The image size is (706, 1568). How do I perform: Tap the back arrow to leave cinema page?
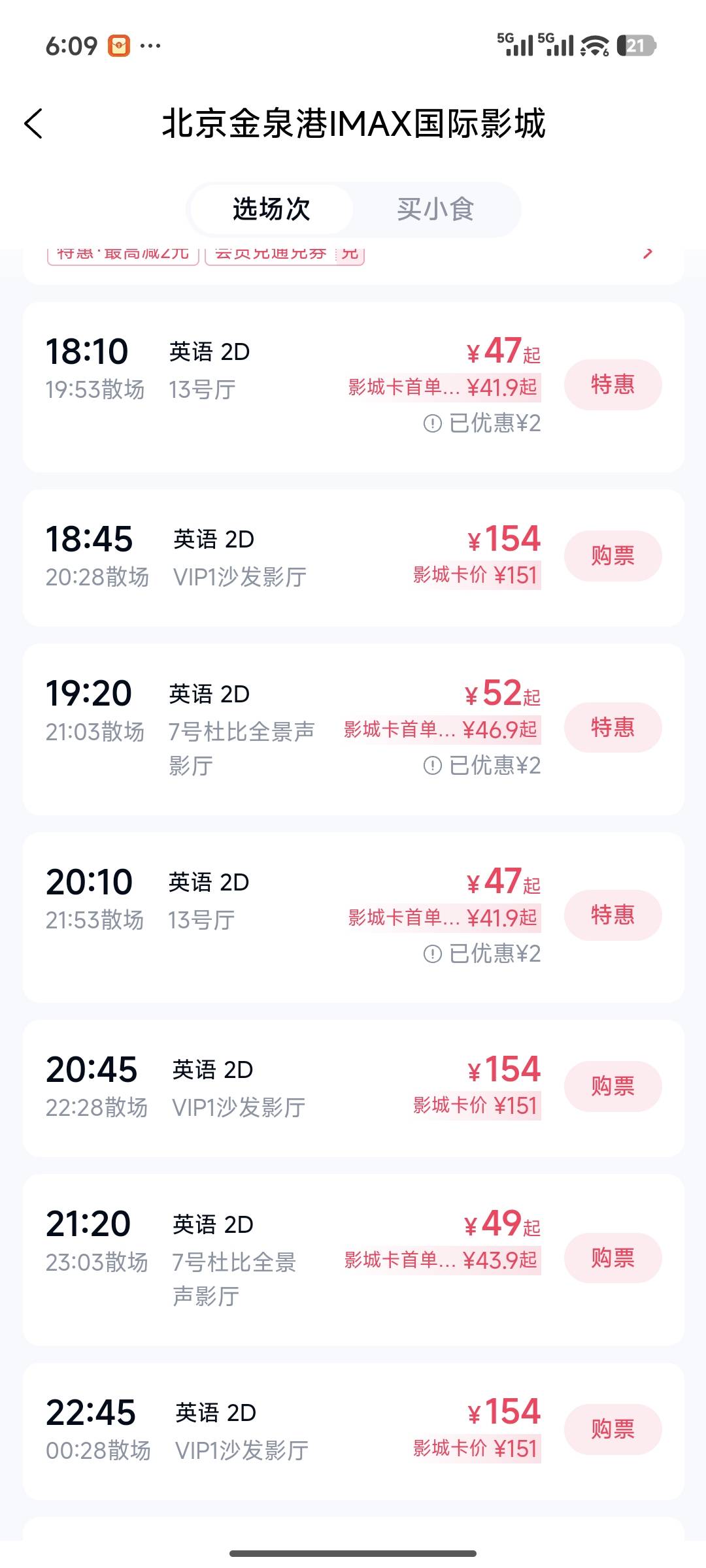[34, 123]
